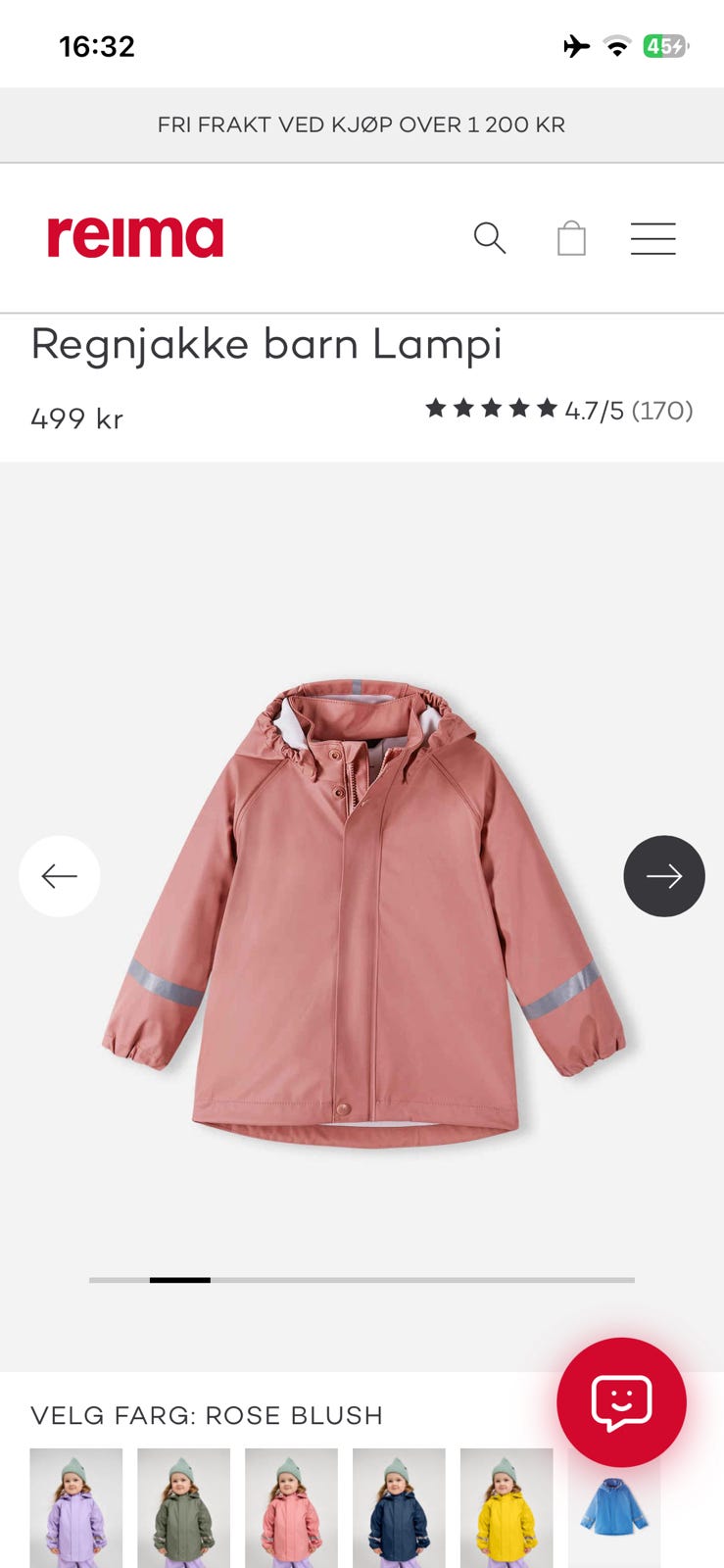Go to the Reima home page via logo
Viewport: 724px width, 1568px height.
(x=135, y=237)
